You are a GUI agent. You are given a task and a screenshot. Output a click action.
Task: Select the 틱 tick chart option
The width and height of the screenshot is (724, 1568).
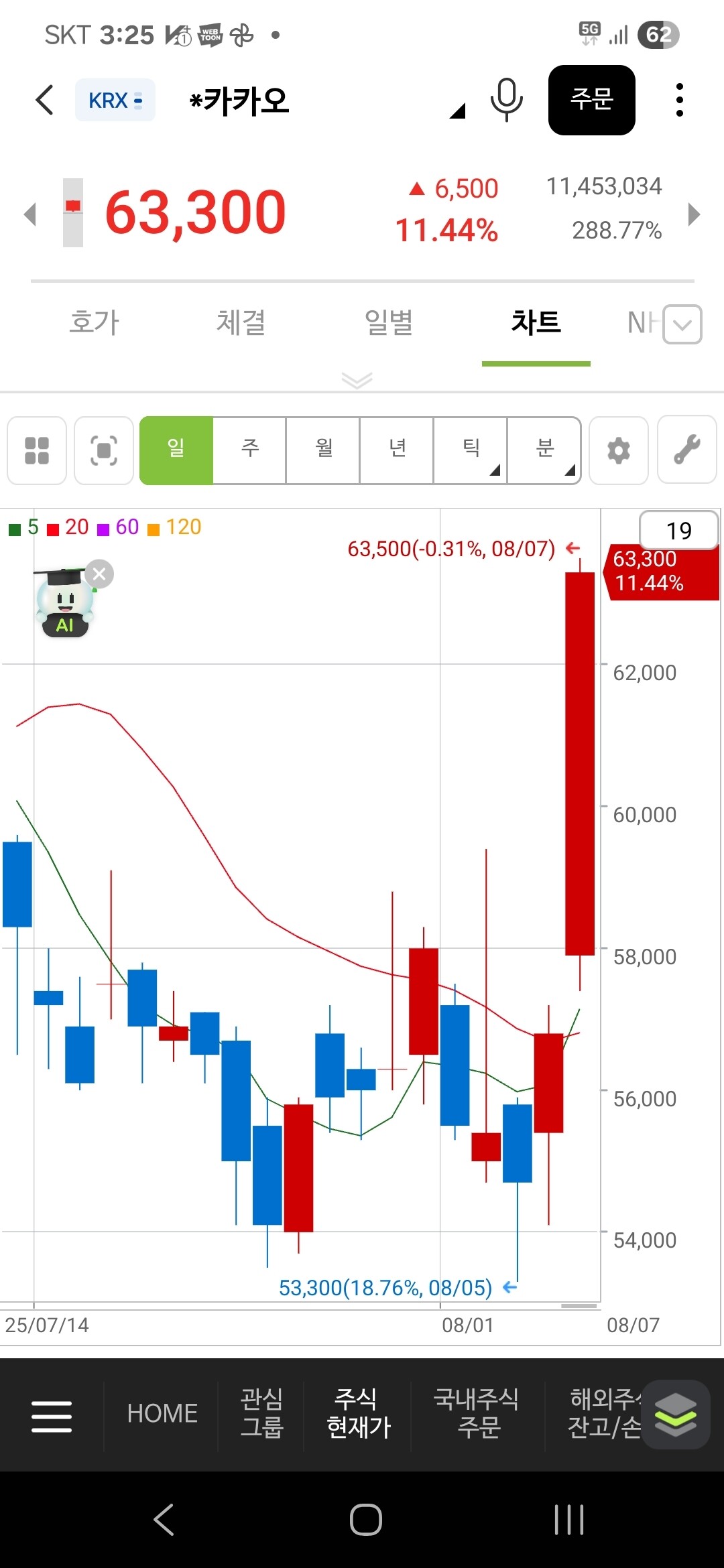pyautogui.click(x=471, y=450)
